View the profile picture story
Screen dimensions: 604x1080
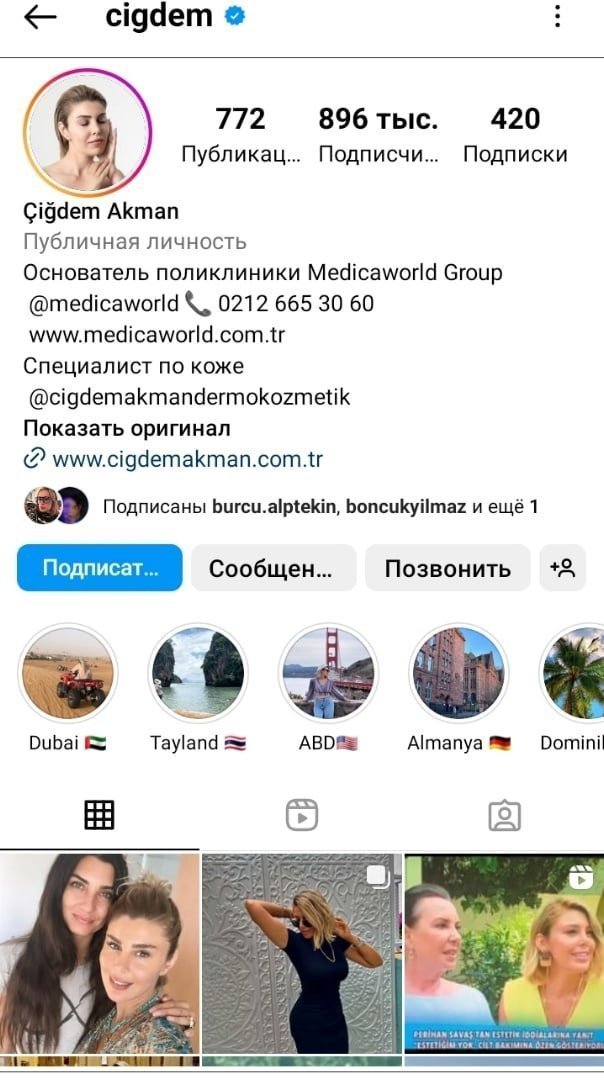coord(88,133)
